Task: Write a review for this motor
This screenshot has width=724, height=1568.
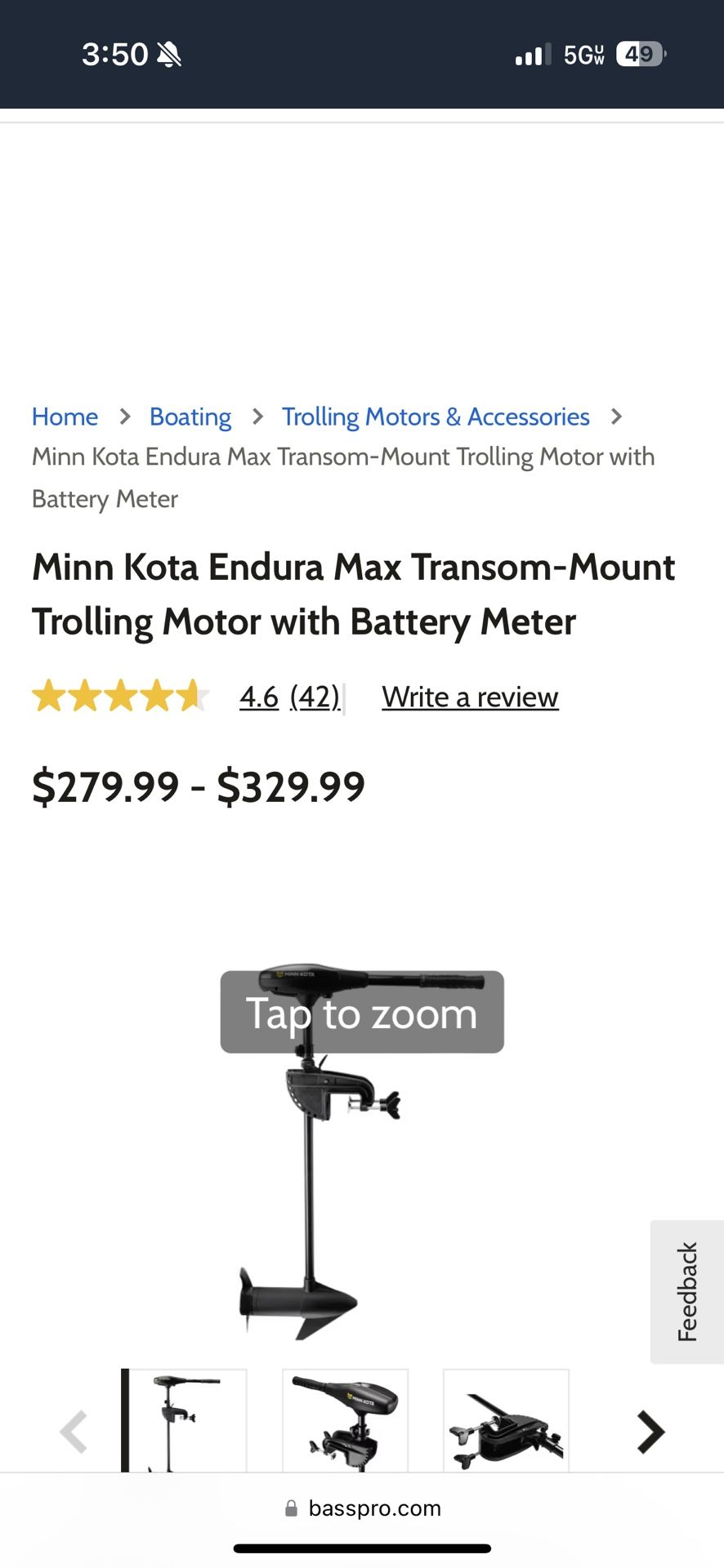Action: (470, 697)
